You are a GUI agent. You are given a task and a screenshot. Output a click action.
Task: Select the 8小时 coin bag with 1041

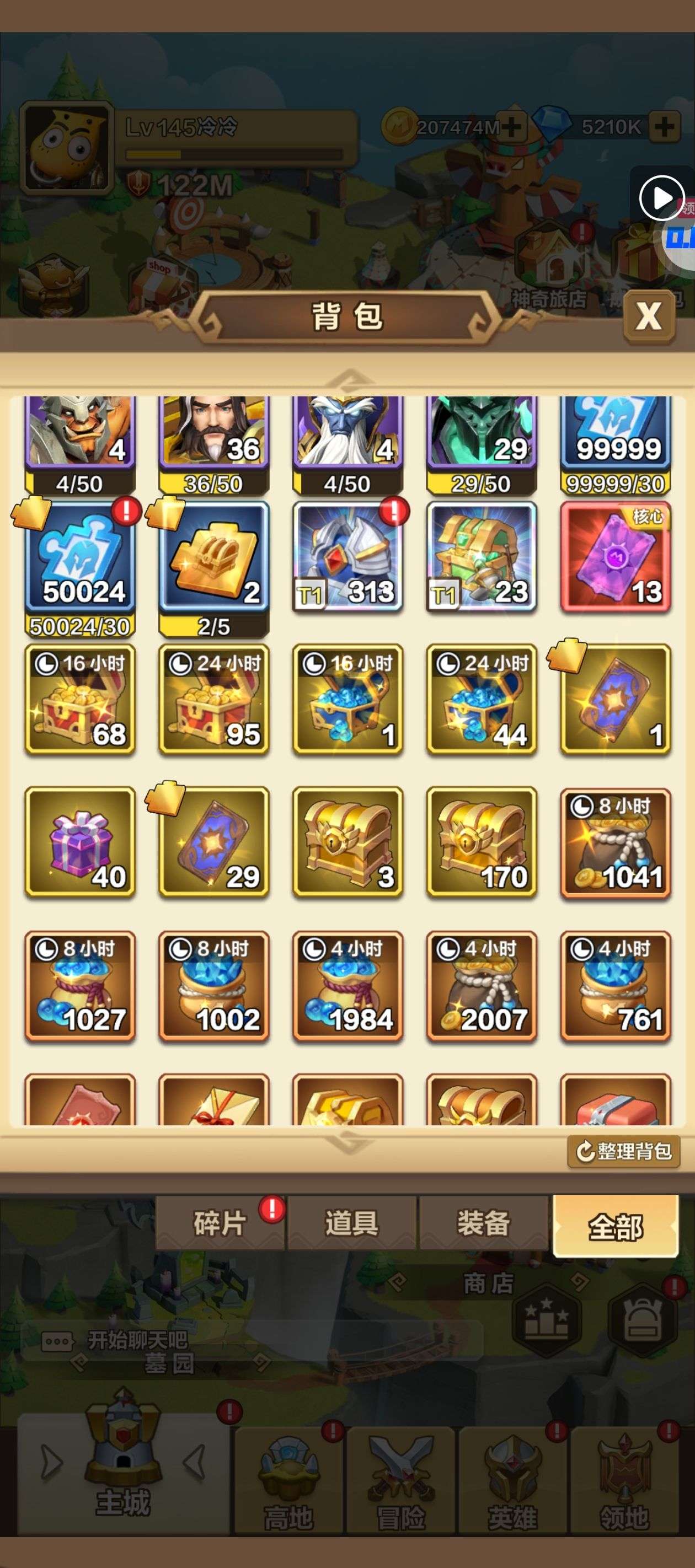tap(615, 842)
